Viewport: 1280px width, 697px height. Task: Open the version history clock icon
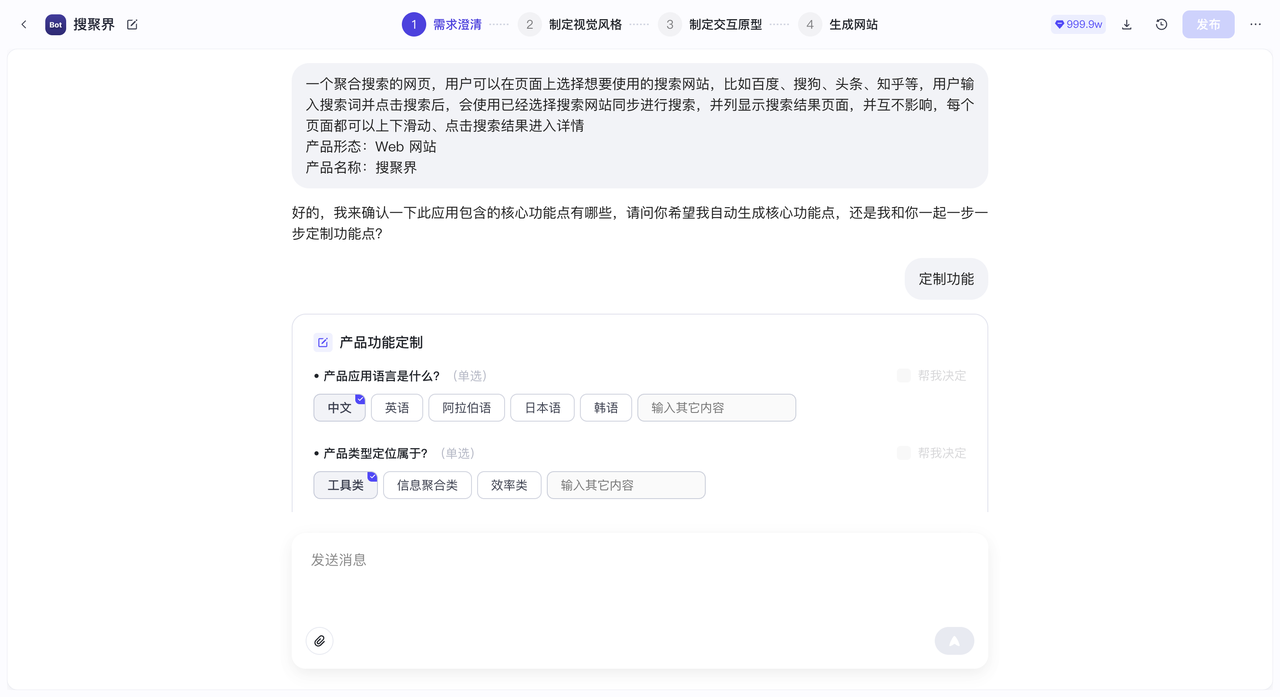[1161, 24]
